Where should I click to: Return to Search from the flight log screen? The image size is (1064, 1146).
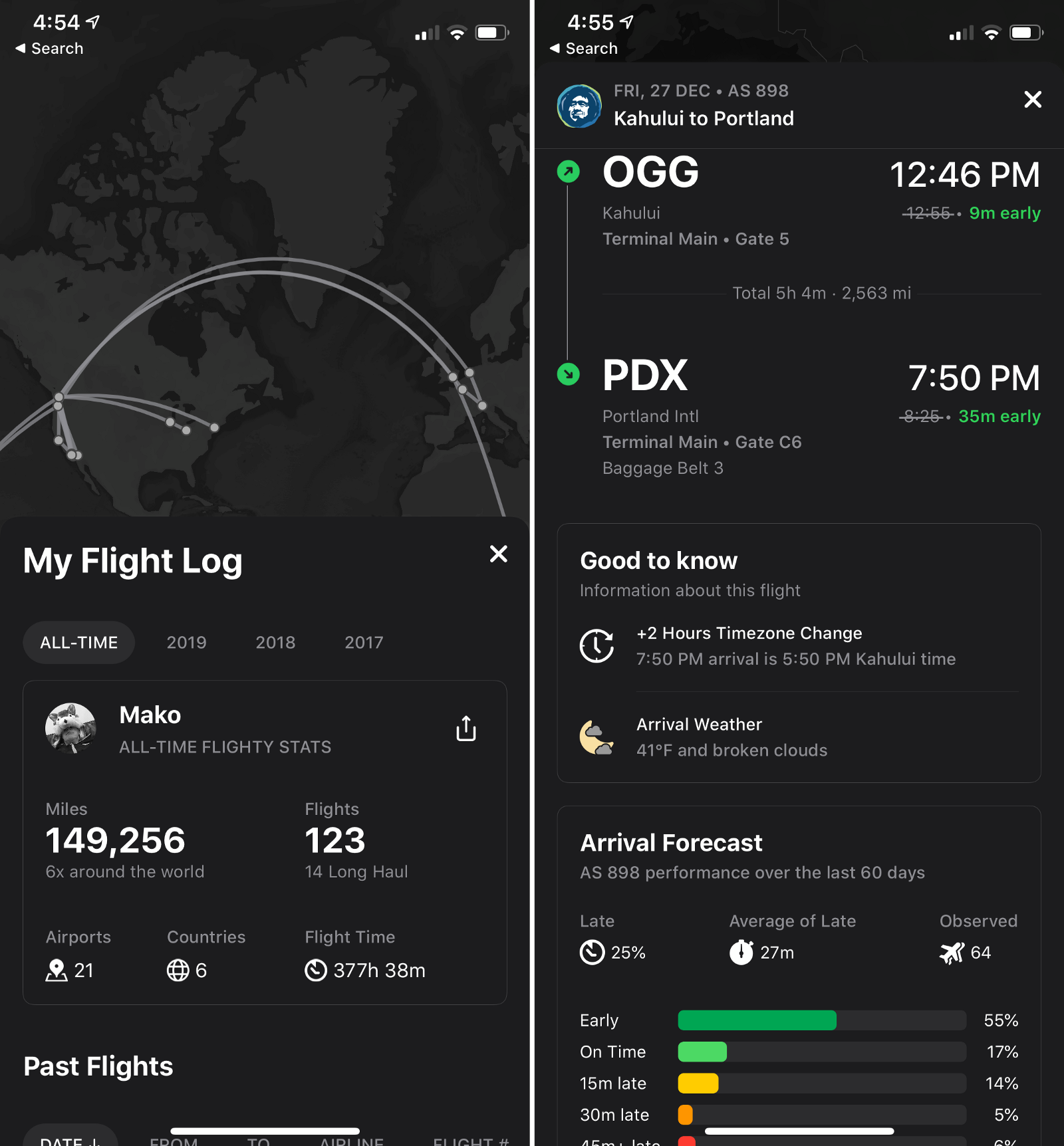(x=50, y=49)
